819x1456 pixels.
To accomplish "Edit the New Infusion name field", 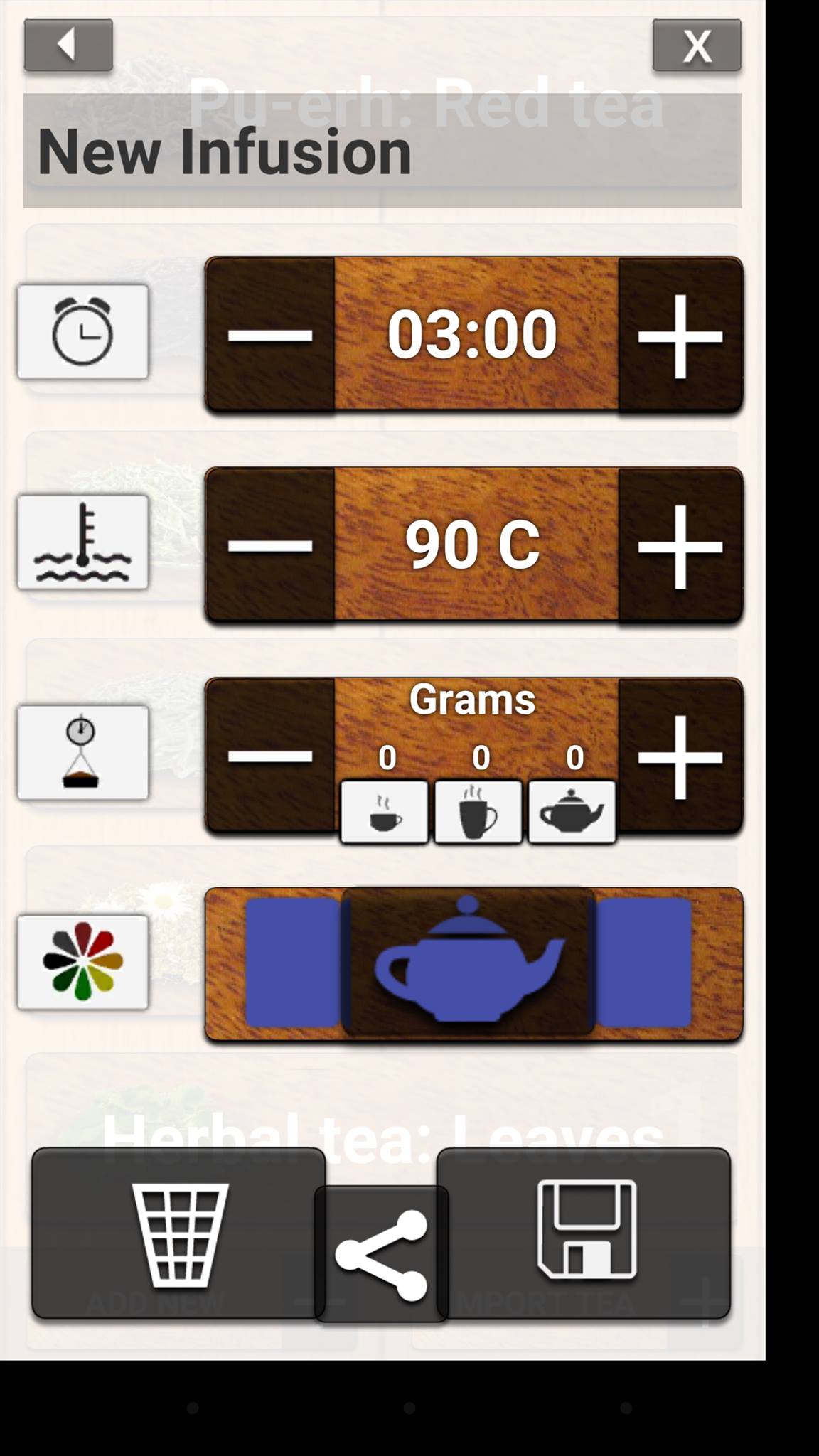I will pos(382,151).
